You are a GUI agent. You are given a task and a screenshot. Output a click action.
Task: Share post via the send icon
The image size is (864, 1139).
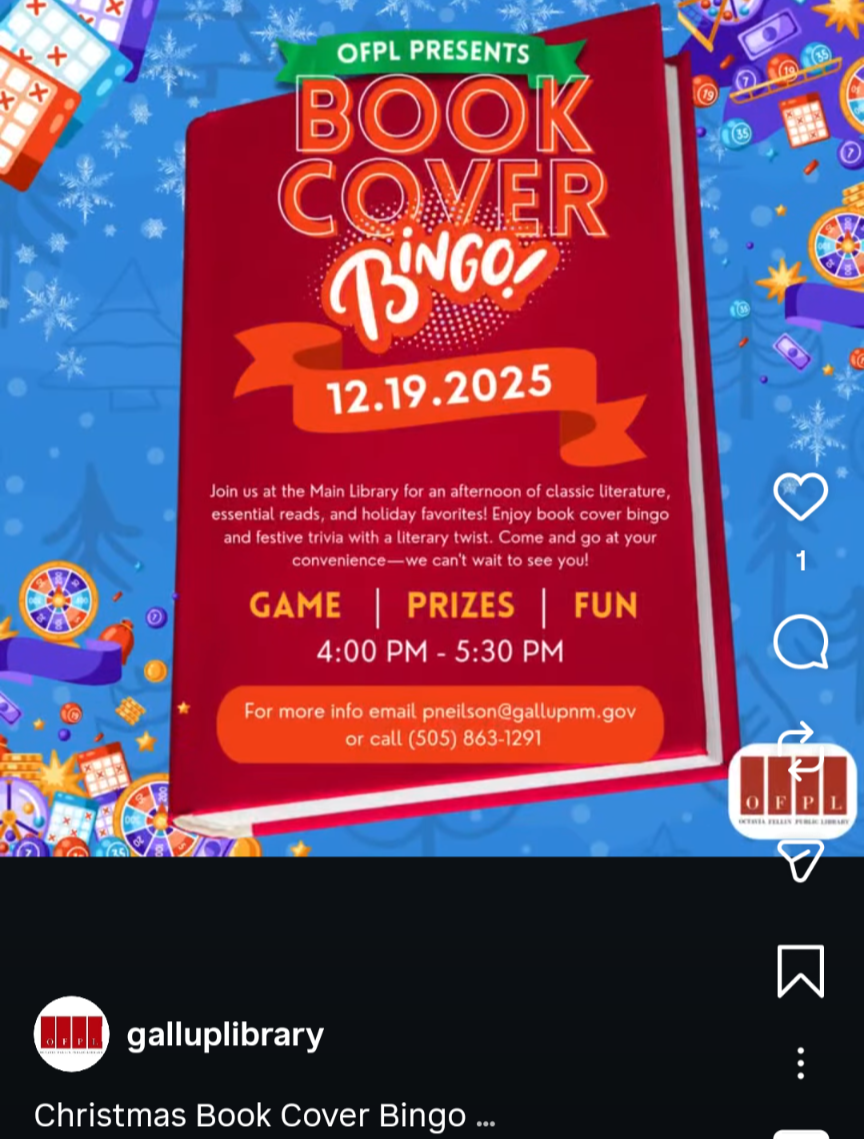point(800,859)
